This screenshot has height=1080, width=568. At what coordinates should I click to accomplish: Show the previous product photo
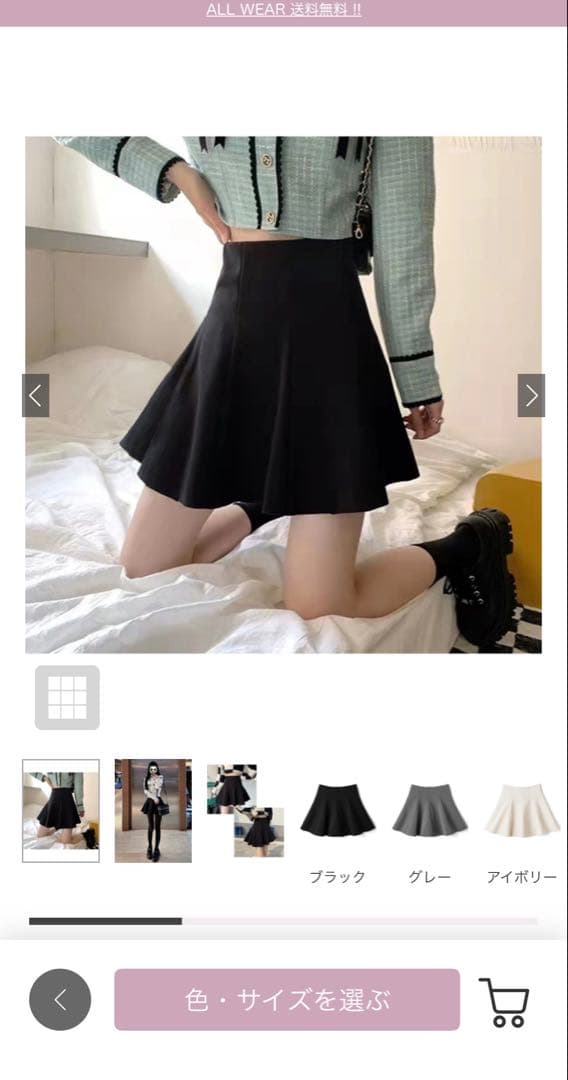36,395
